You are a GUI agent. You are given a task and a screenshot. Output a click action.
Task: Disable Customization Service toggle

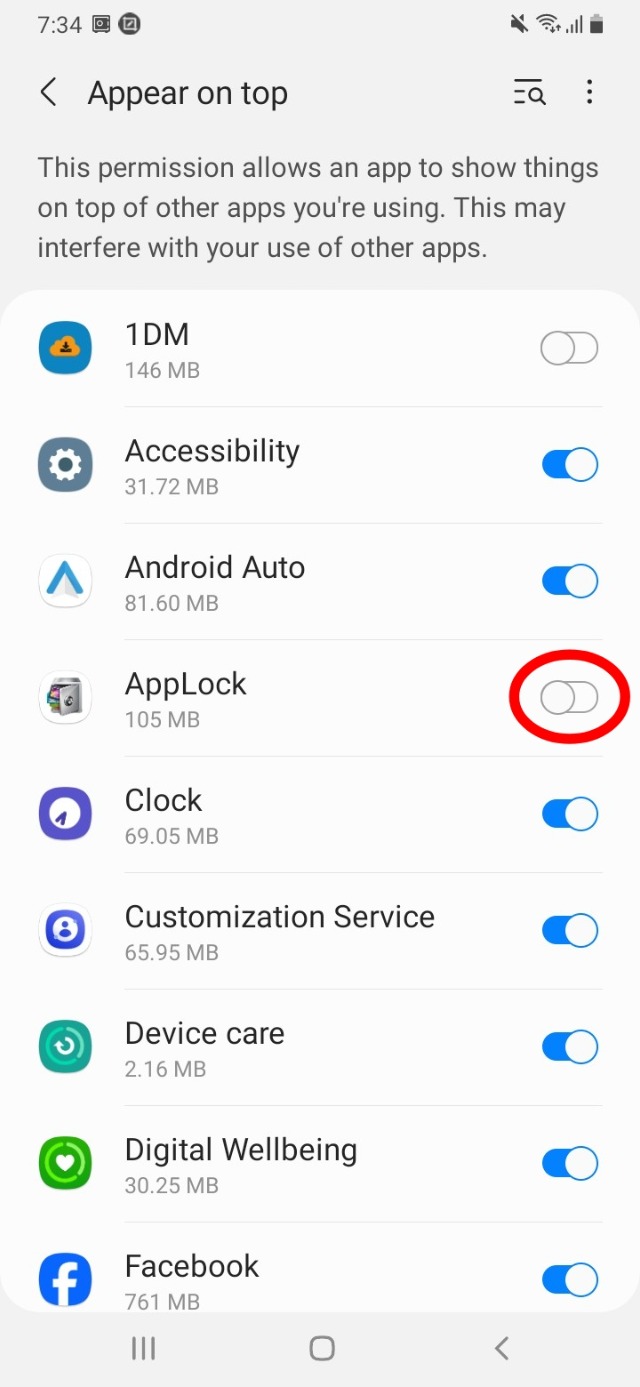(x=569, y=931)
